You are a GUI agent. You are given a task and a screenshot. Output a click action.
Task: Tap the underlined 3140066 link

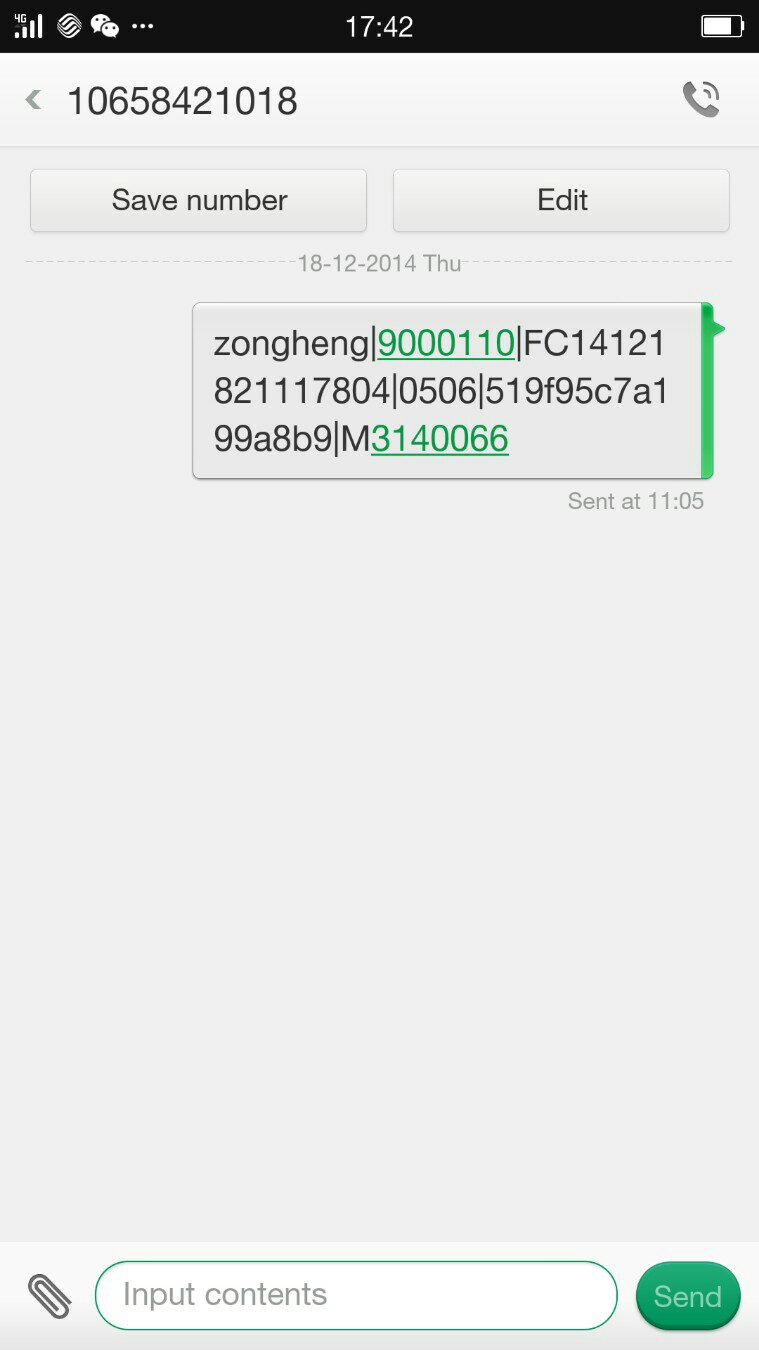pyautogui.click(x=440, y=438)
